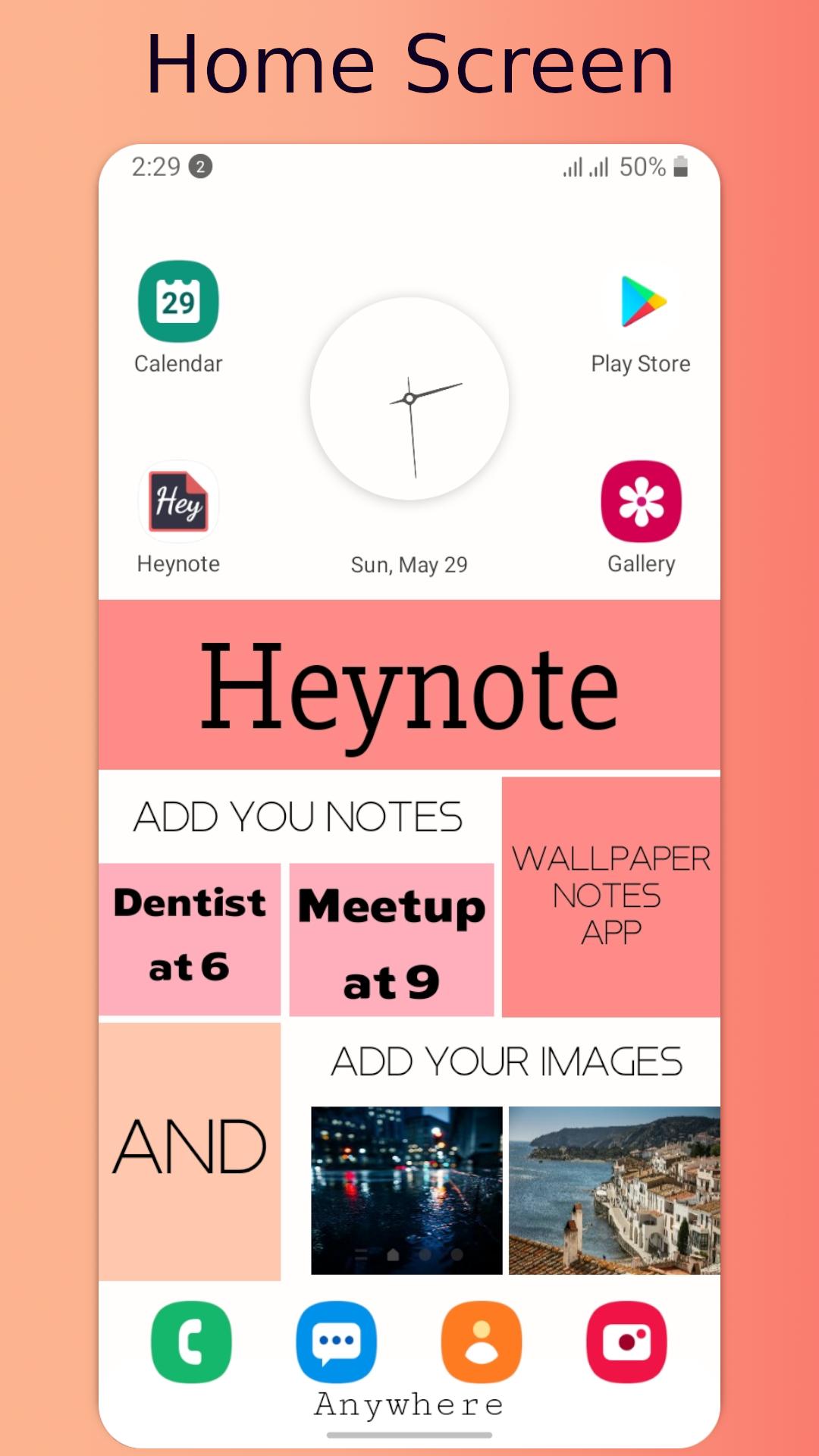Open the Calendar app
This screenshot has width=819, height=1456.
[177, 301]
